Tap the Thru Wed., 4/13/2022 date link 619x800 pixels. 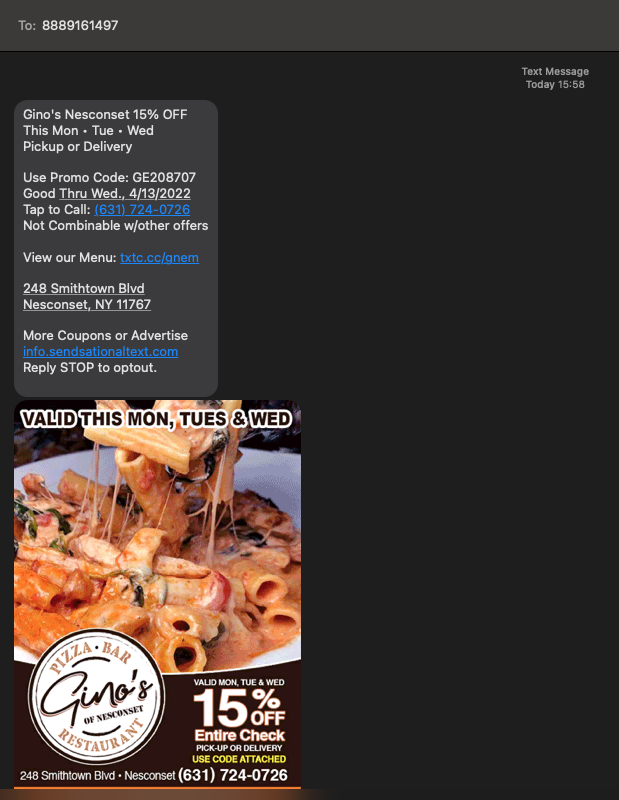125,193
